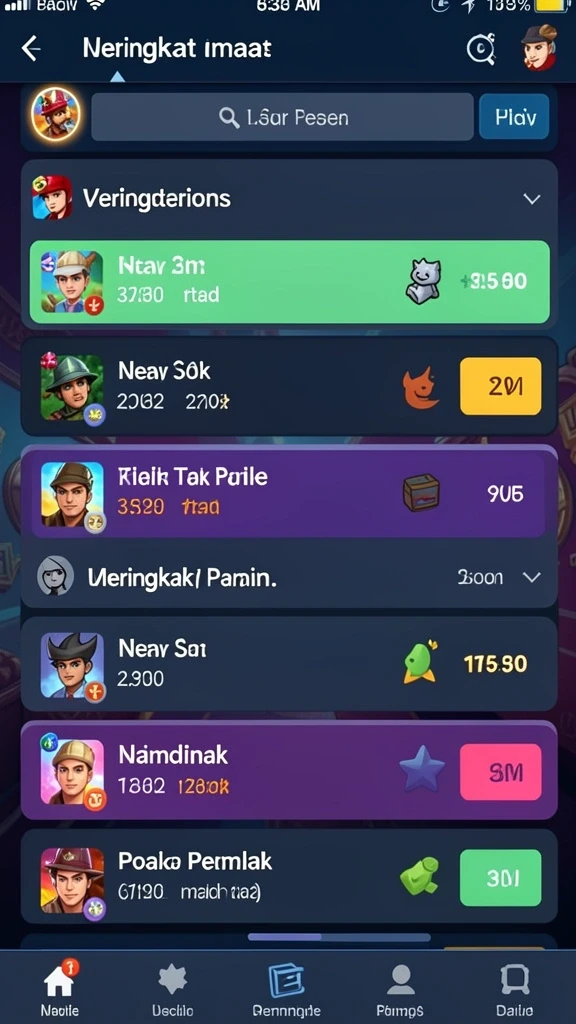Screen dimensions: 576x1024
Task: Open the profile avatar in the header
Action: coord(539,48)
